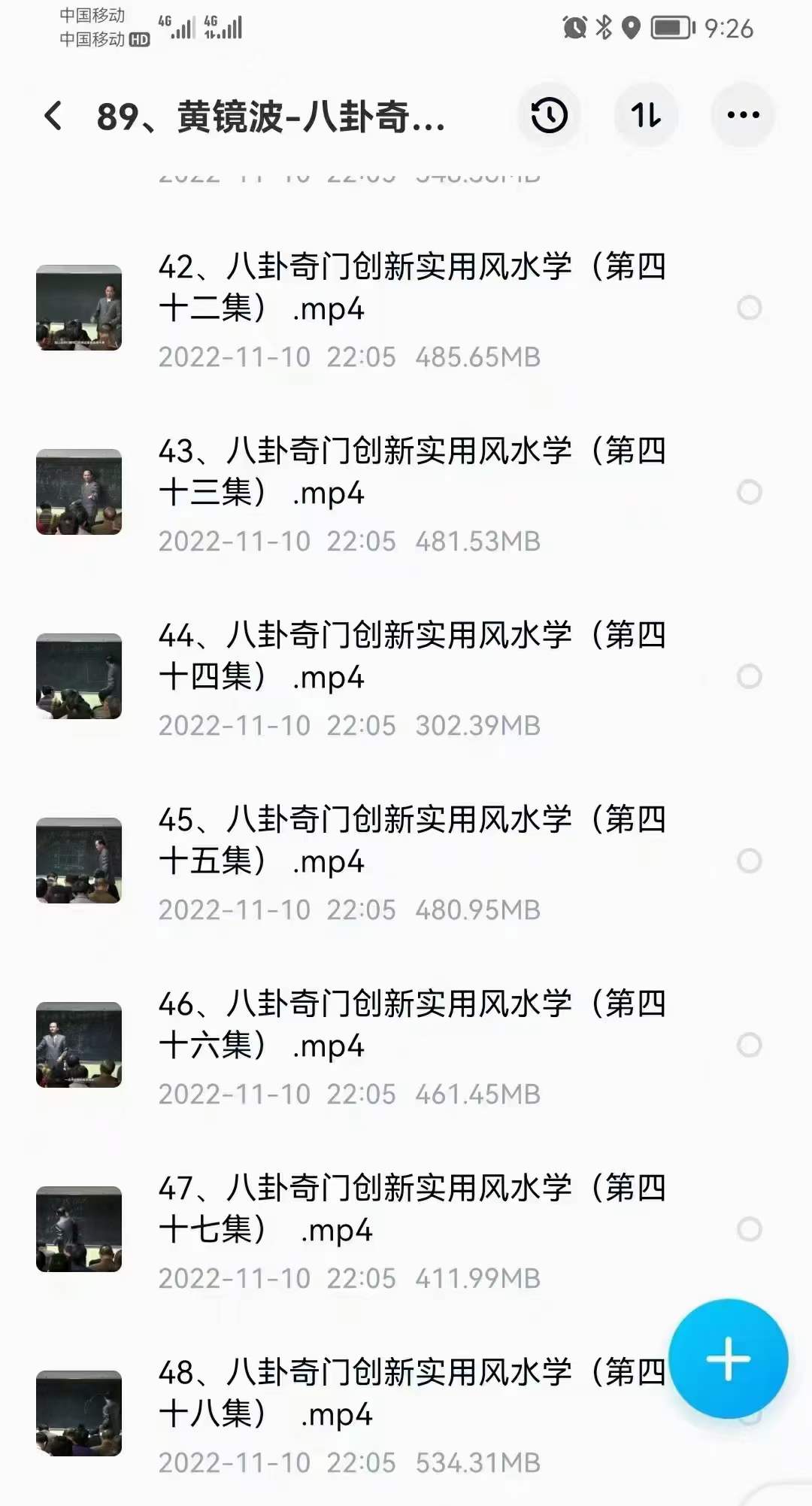The height and width of the screenshot is (1506, 812).
Task: Open the three-dot overflow menu
Action: point(743,116)
